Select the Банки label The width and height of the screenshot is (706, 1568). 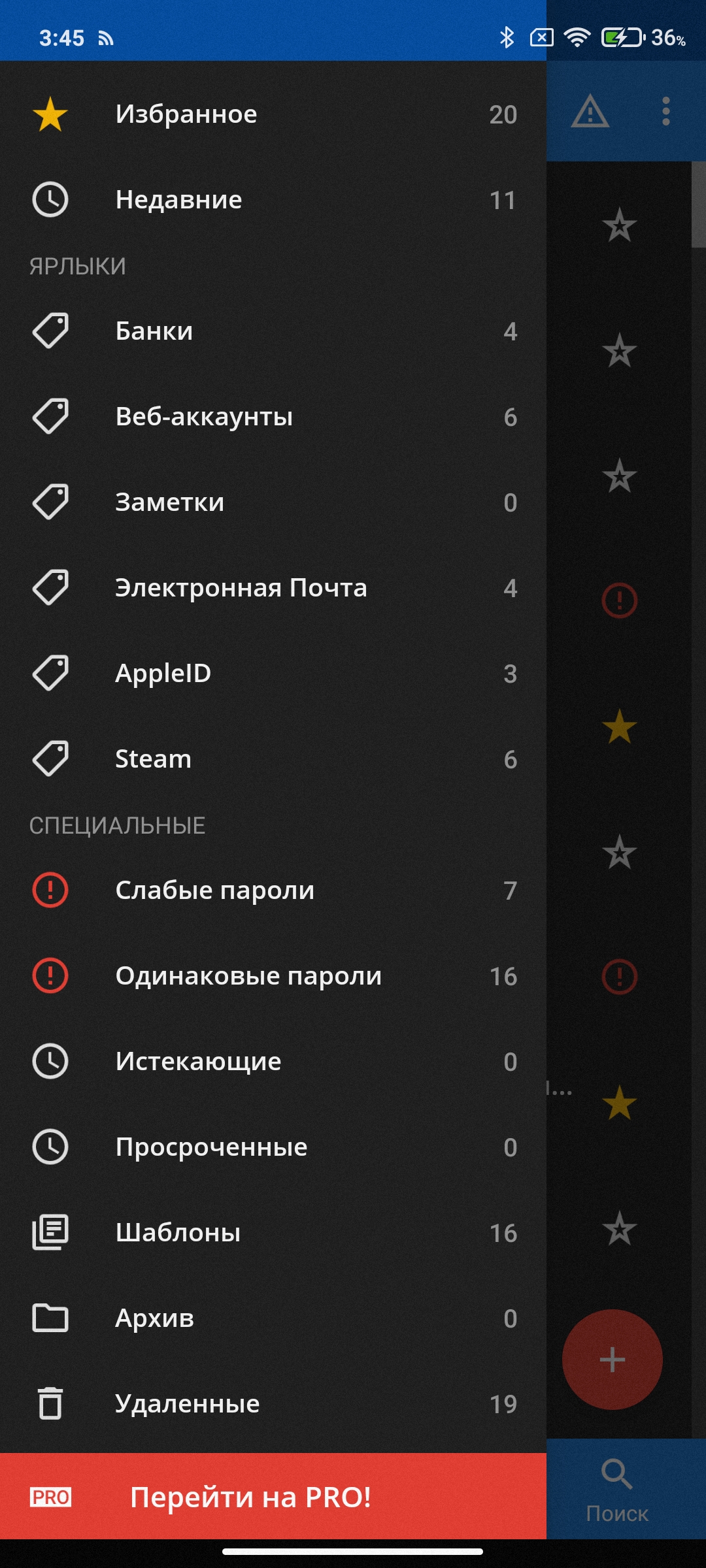click(261, 331)
